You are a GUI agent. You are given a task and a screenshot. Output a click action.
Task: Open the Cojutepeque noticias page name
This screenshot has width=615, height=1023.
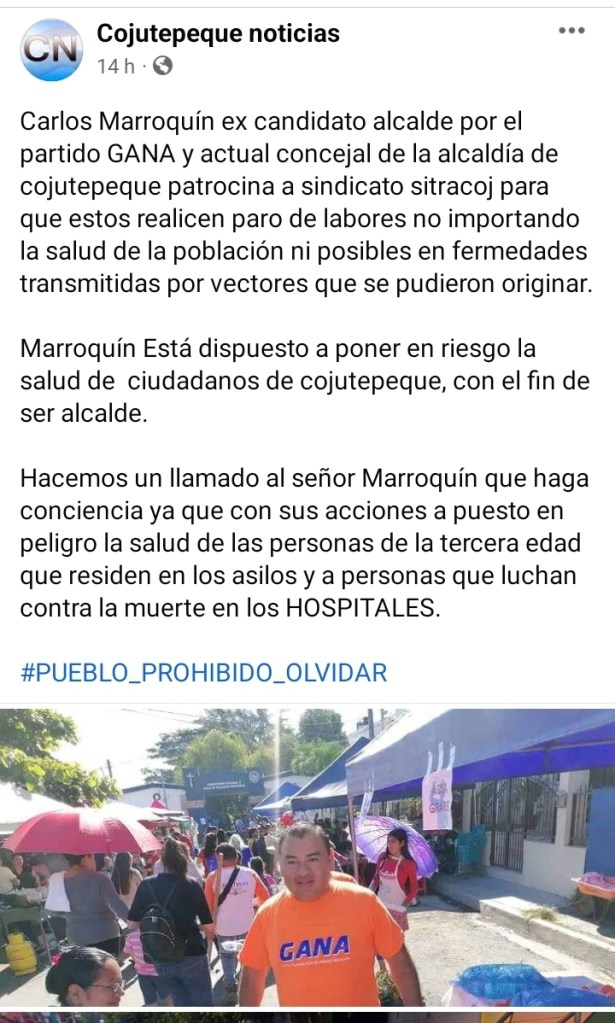[218, 34]
